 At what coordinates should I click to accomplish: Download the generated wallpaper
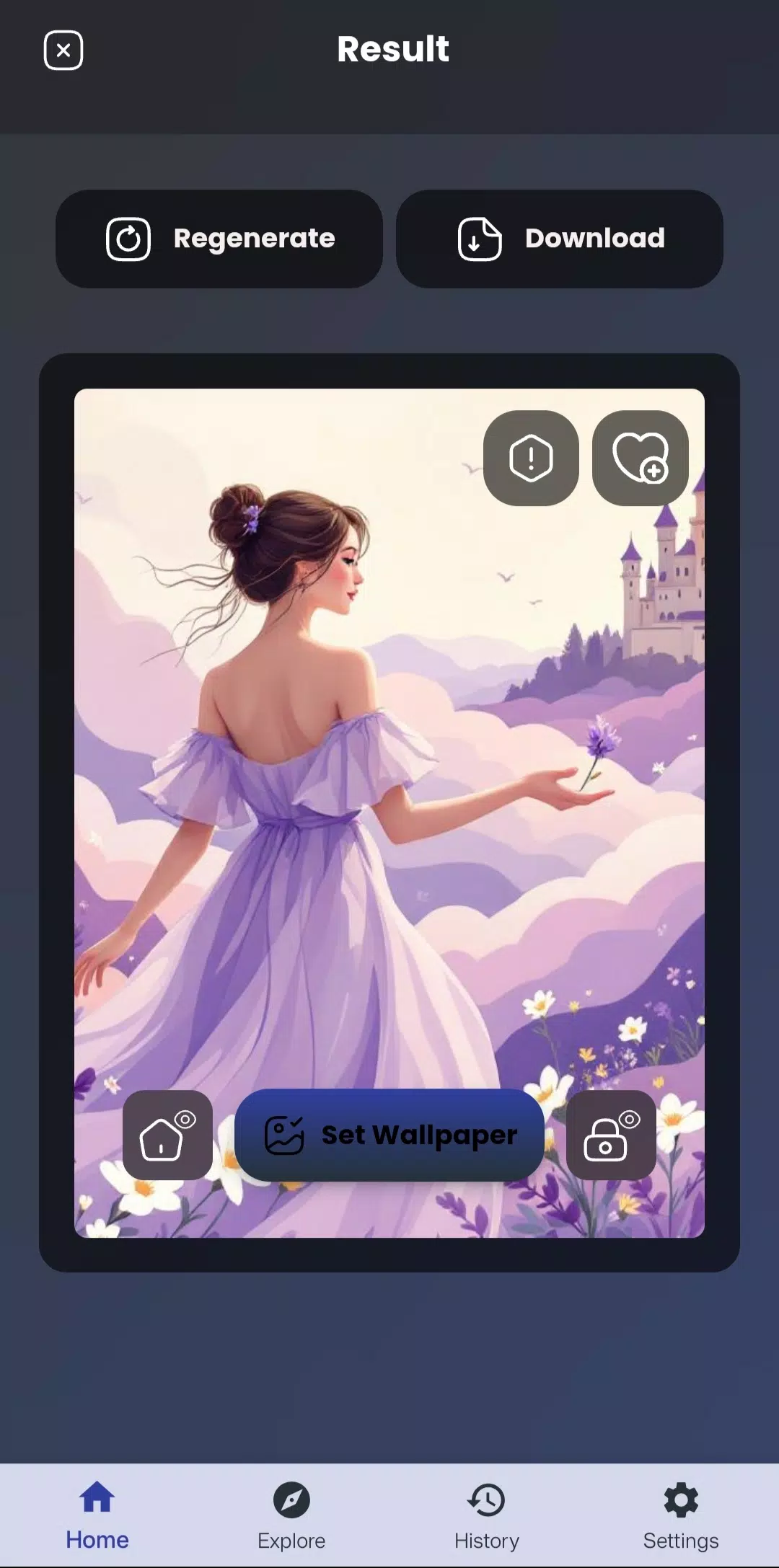560,239
